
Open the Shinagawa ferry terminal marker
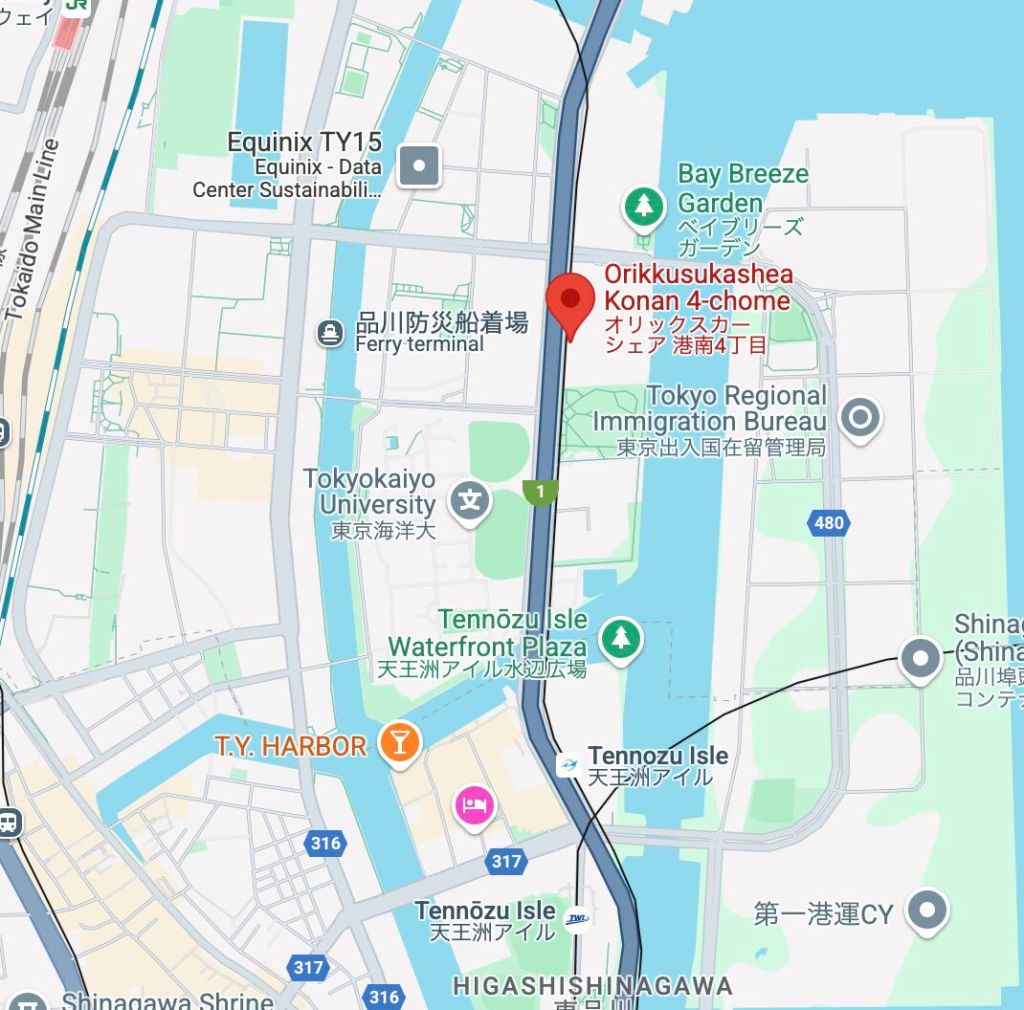tap(330, 333)
